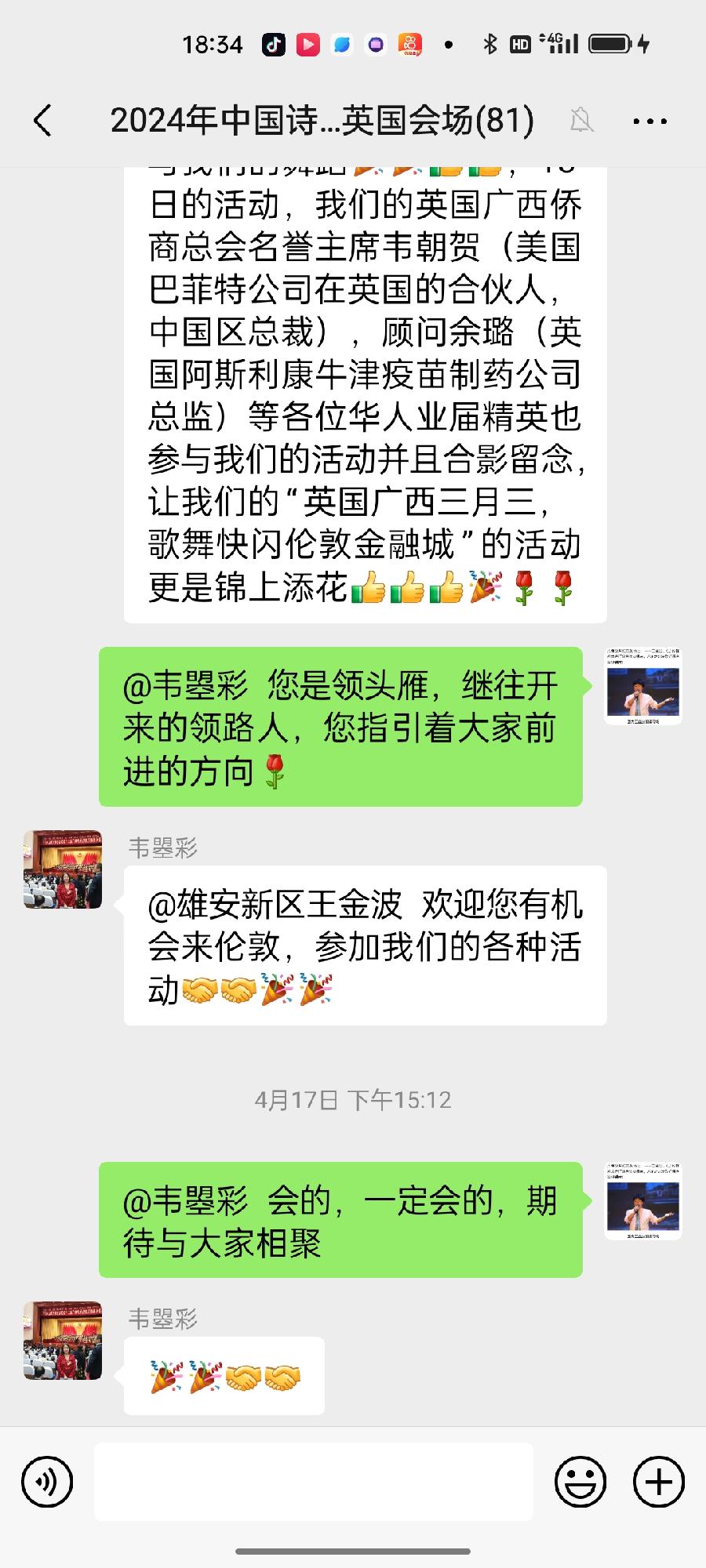Go back from the group chat
Screen dimensions: 706x1568
pyautogui.click(x=43, y=121)
